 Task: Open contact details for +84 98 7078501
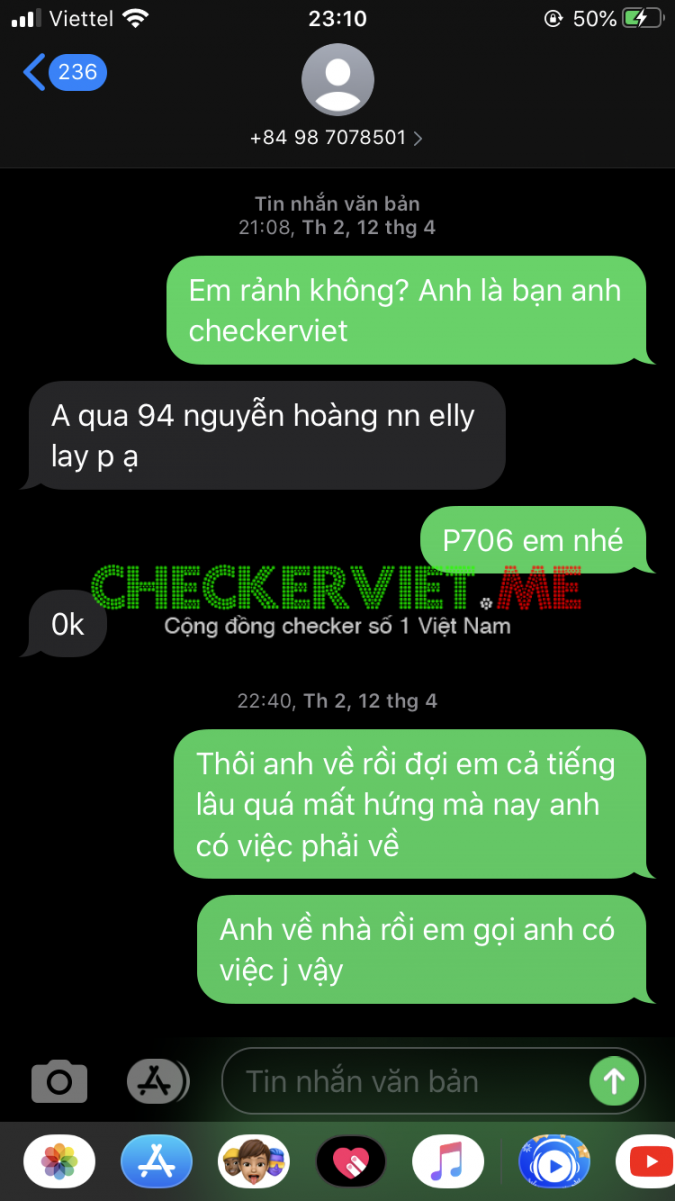pyautogui.click(x=337, y=138)
